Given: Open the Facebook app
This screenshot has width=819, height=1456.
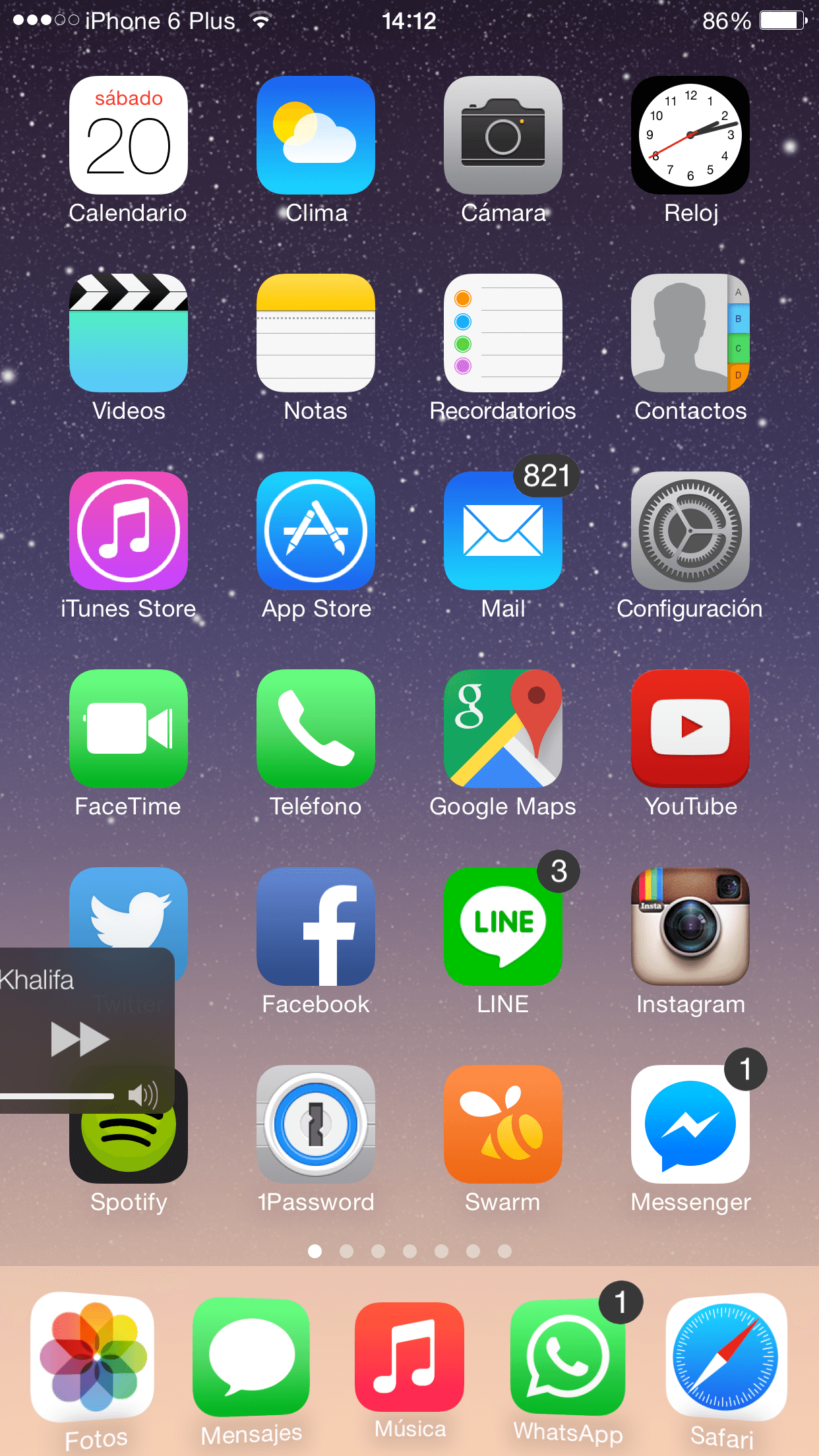Looking at the screenshot, I should point(316,926).
